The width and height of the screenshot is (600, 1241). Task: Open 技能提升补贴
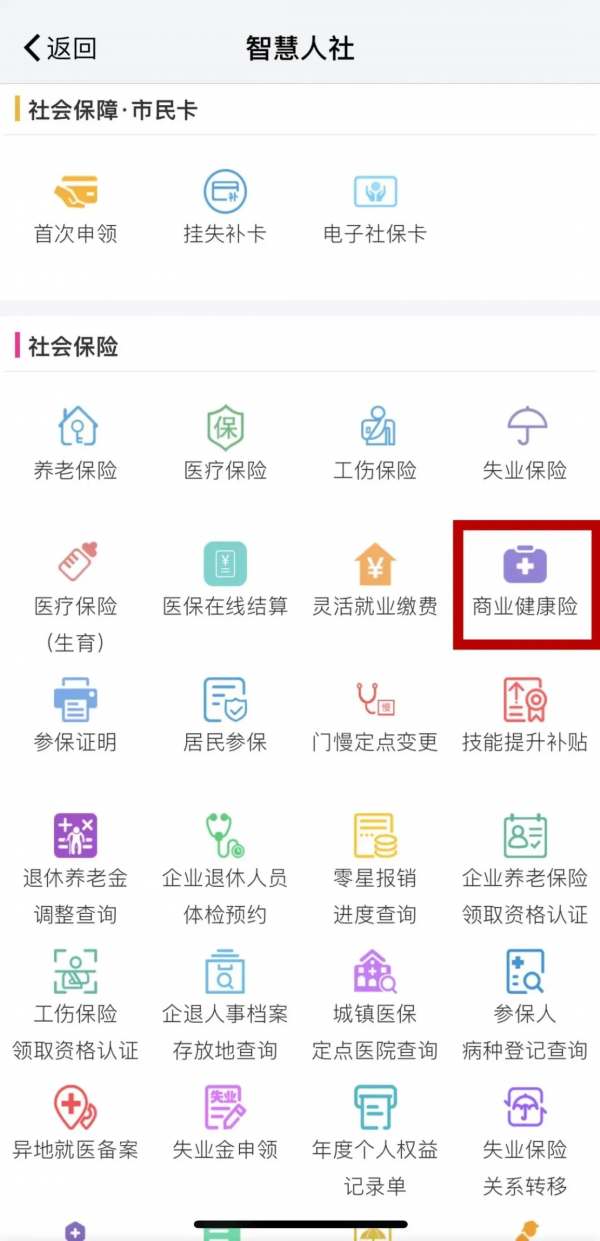pyautogui.click(x=525, y=716)
